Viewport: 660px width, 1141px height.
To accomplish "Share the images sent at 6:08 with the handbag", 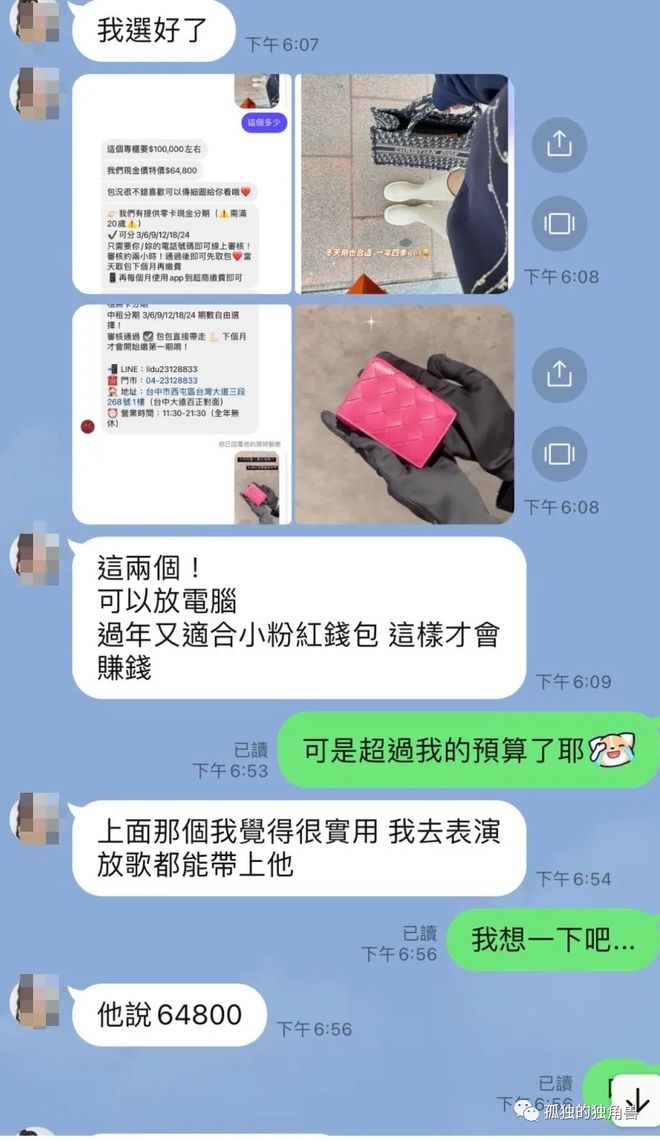I will [559, 144].
